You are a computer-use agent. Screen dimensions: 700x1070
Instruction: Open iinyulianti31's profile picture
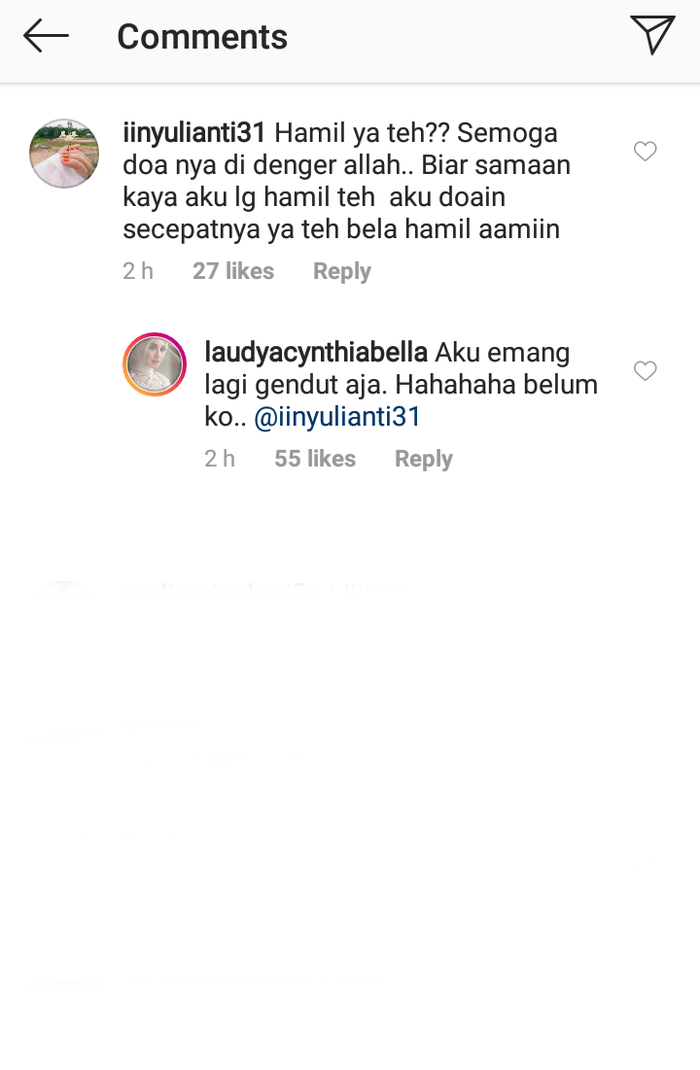[x=64, y=153]
